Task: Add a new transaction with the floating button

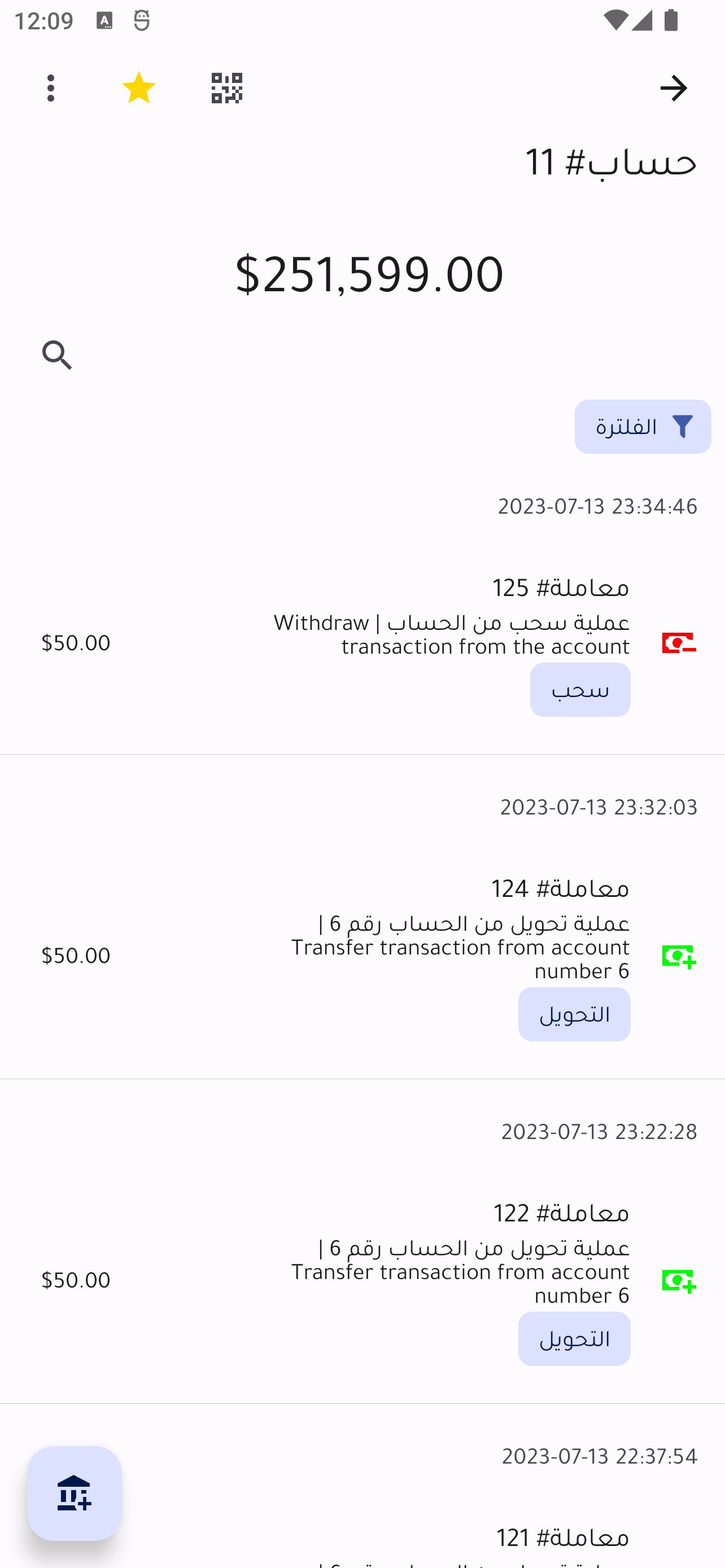Action: tap(75, 1493)
